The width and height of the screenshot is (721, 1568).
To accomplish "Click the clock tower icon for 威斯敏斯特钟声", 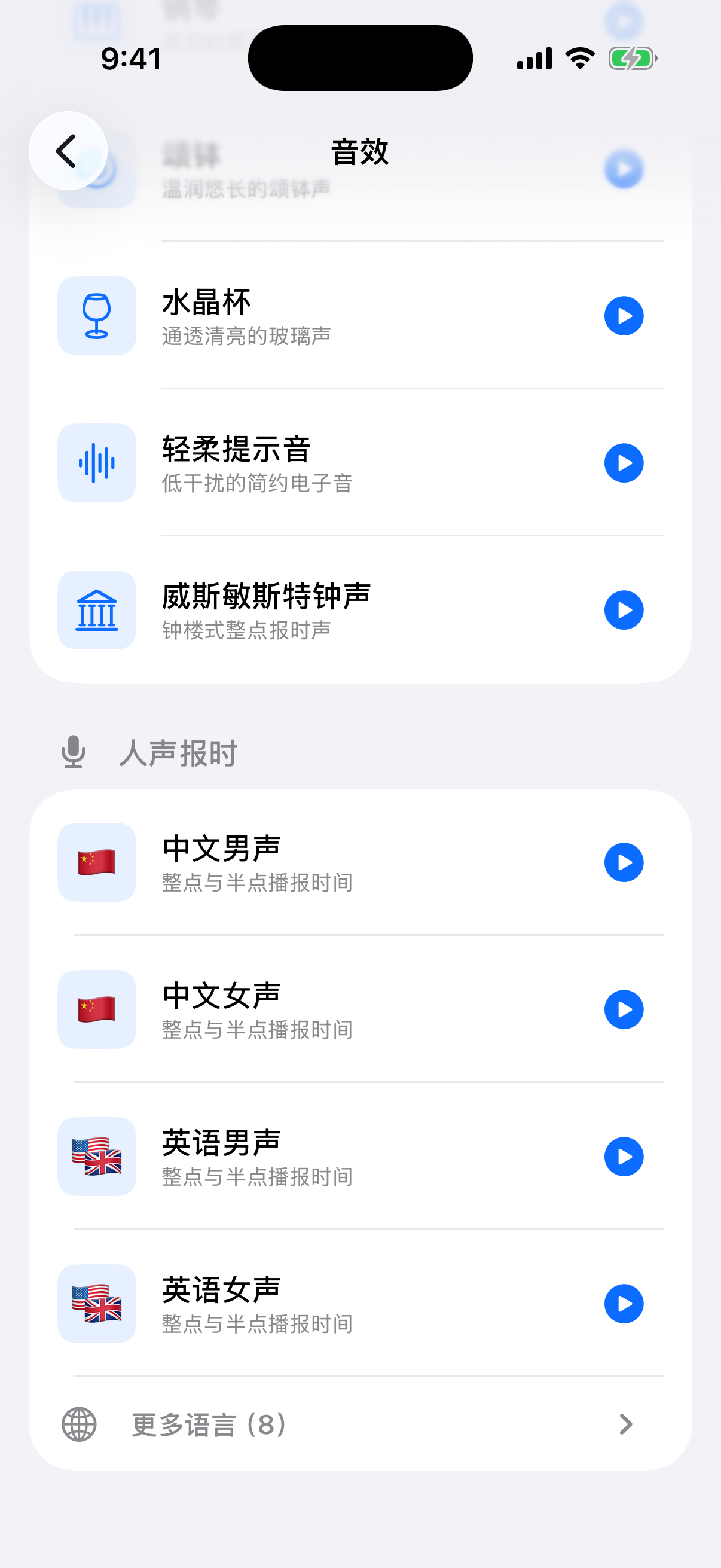I will [96, 610].
